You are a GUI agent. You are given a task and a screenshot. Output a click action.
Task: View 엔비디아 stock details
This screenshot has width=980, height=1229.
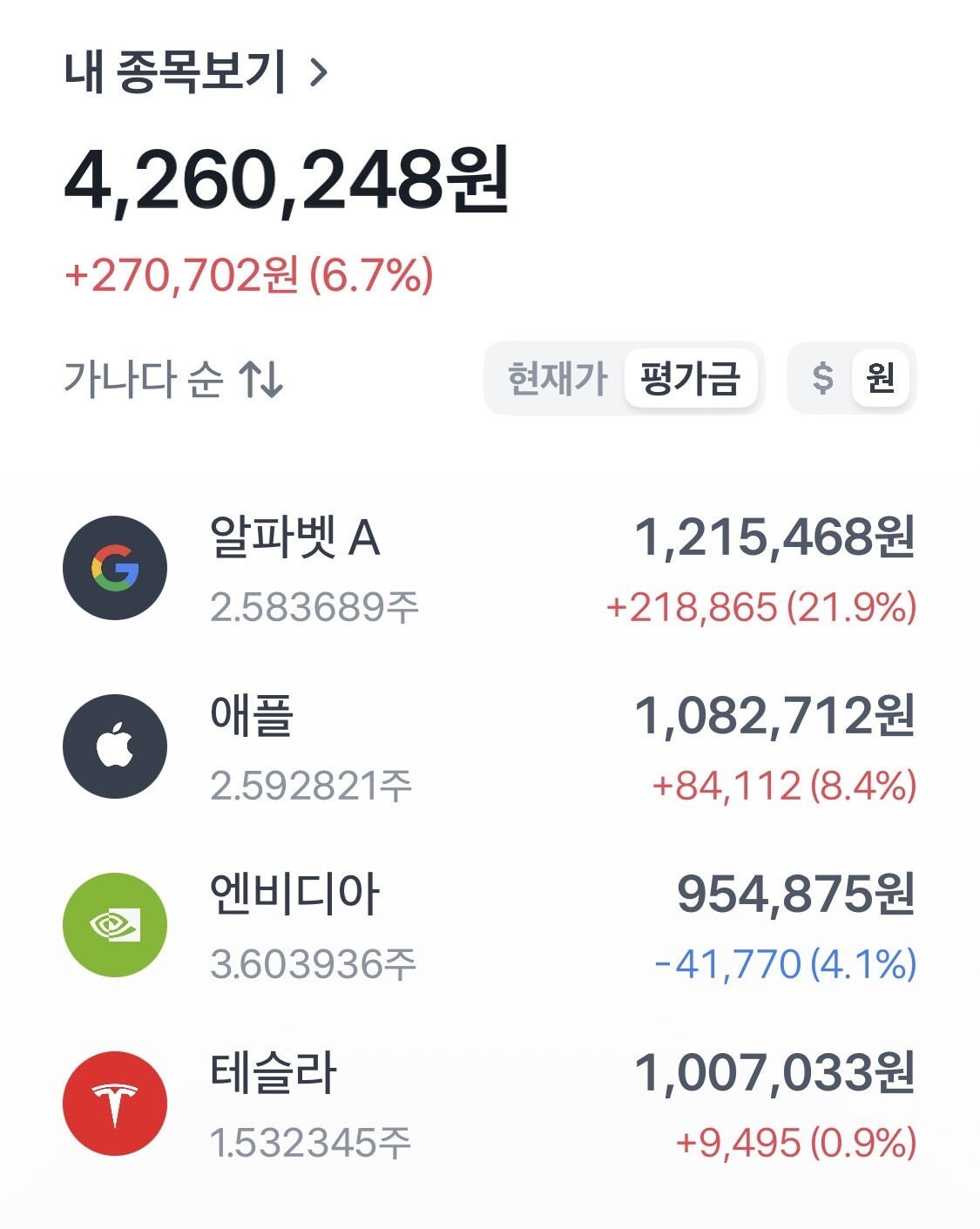point(490,926)
